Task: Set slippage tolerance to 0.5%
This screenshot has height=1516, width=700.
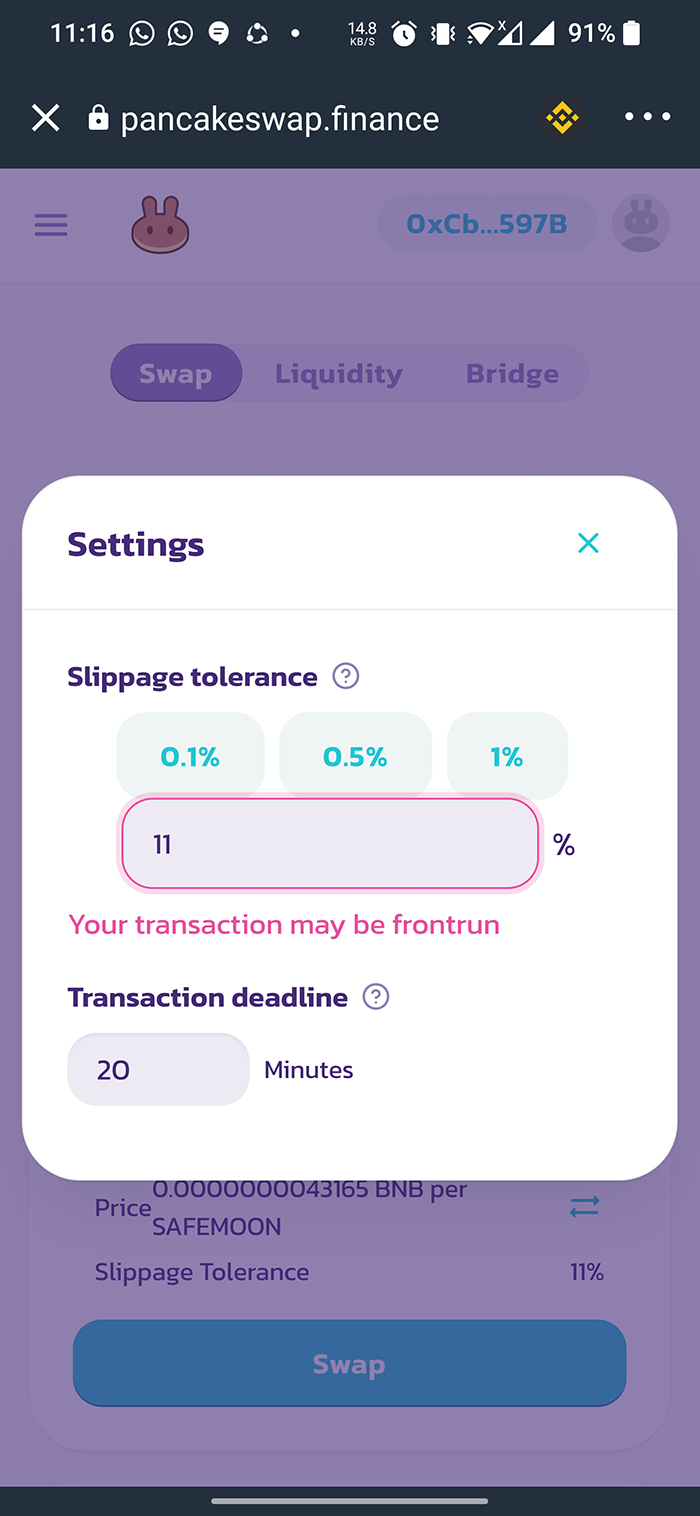Action: [355, 757]
